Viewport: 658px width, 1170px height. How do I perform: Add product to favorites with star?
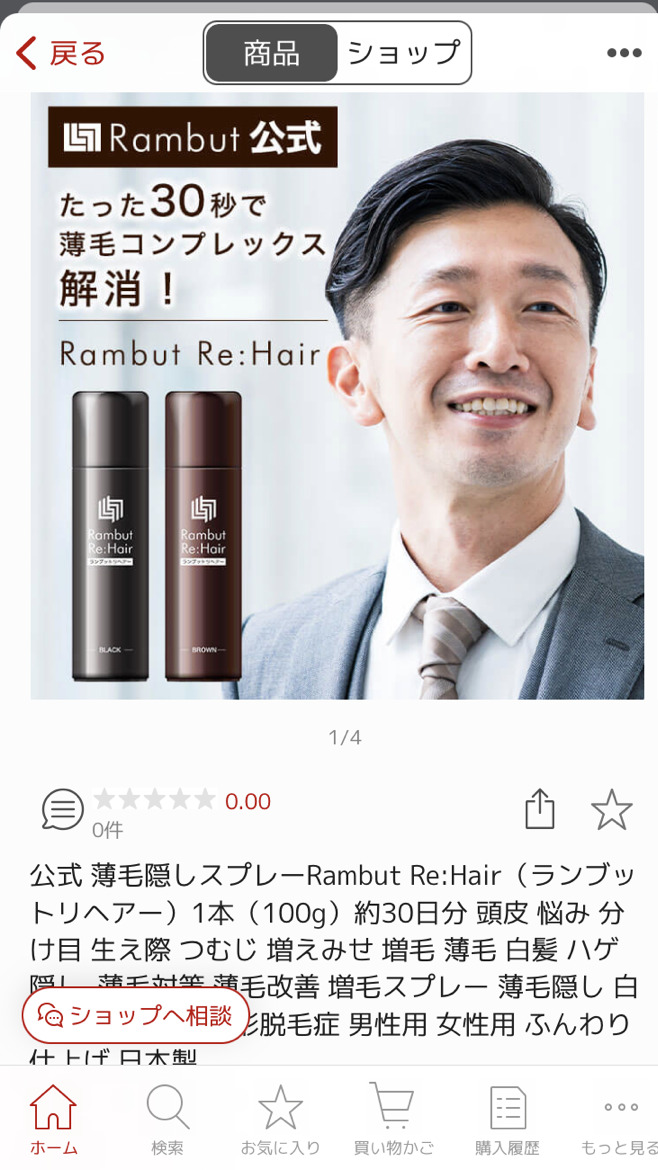click(611, 809)
